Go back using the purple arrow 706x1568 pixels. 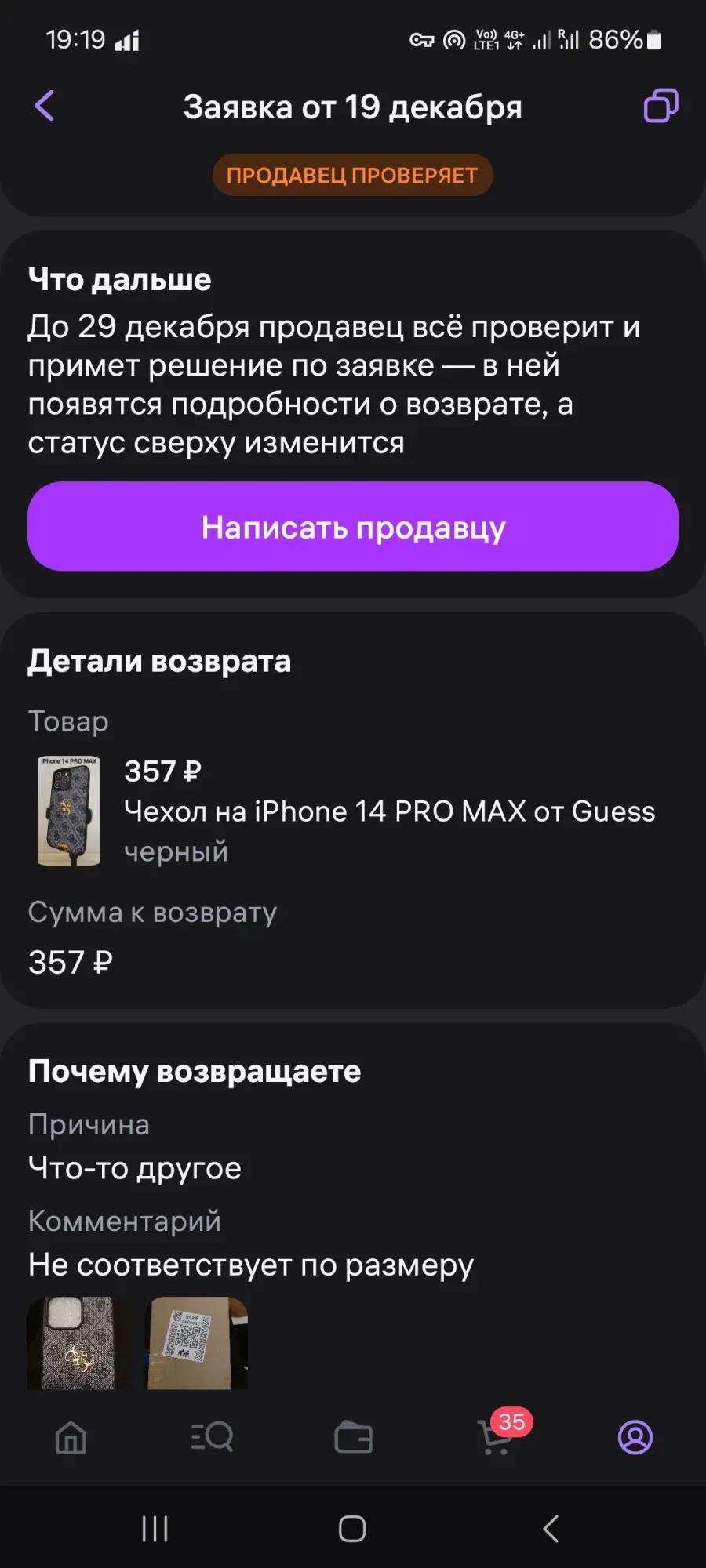coord(45,106)
